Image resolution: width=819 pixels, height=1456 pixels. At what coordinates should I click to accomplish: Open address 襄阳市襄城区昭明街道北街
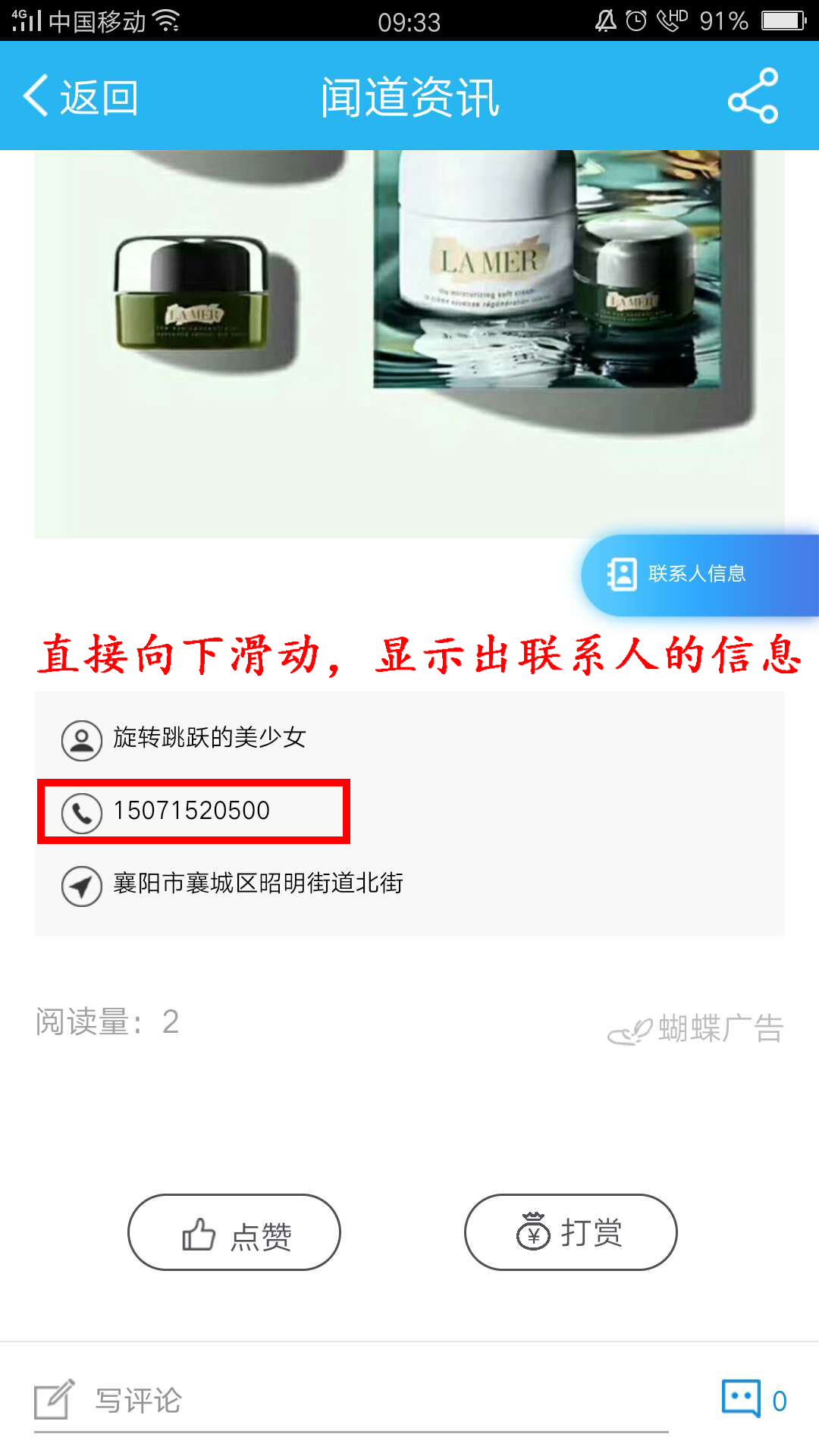[x=258, y=883]
